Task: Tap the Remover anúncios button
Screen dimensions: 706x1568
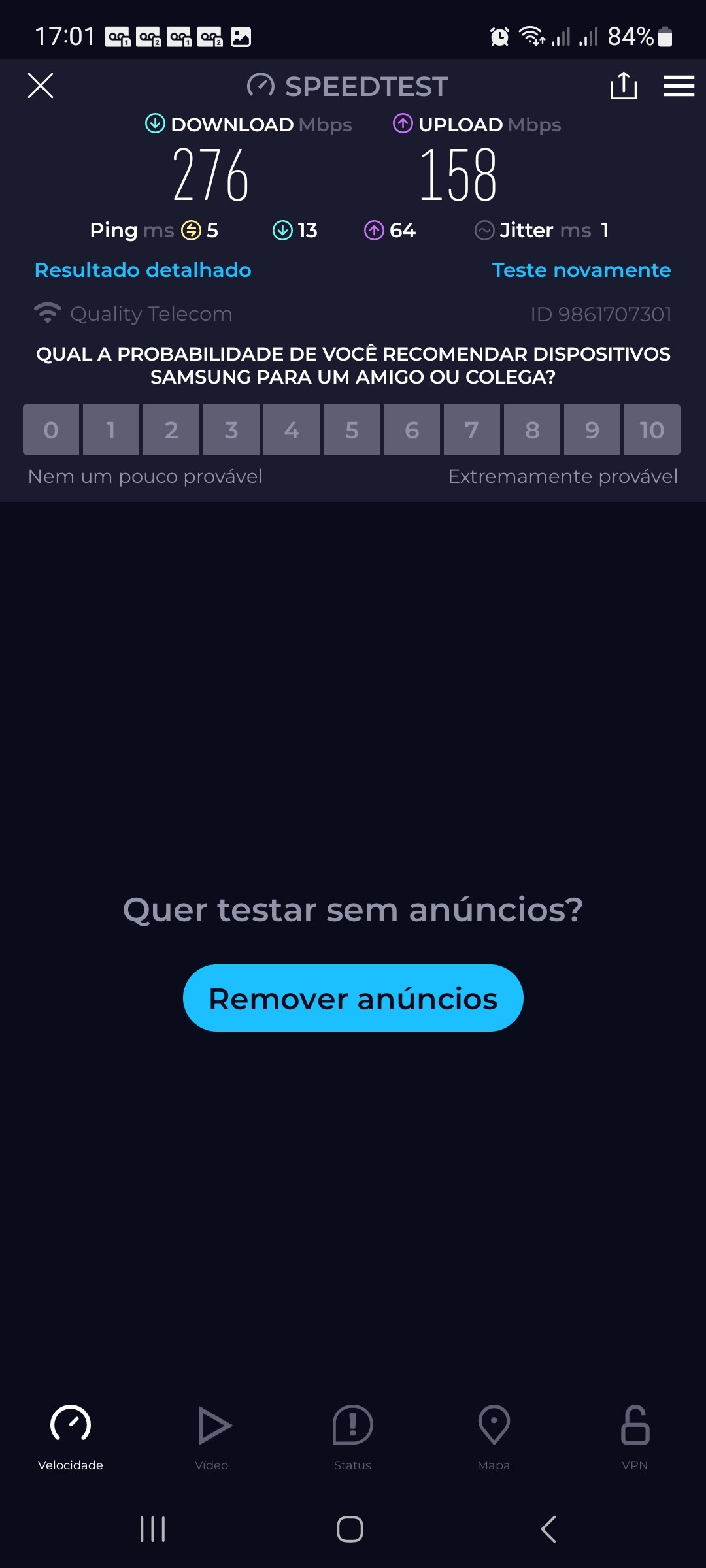Action: click(353, 998)
